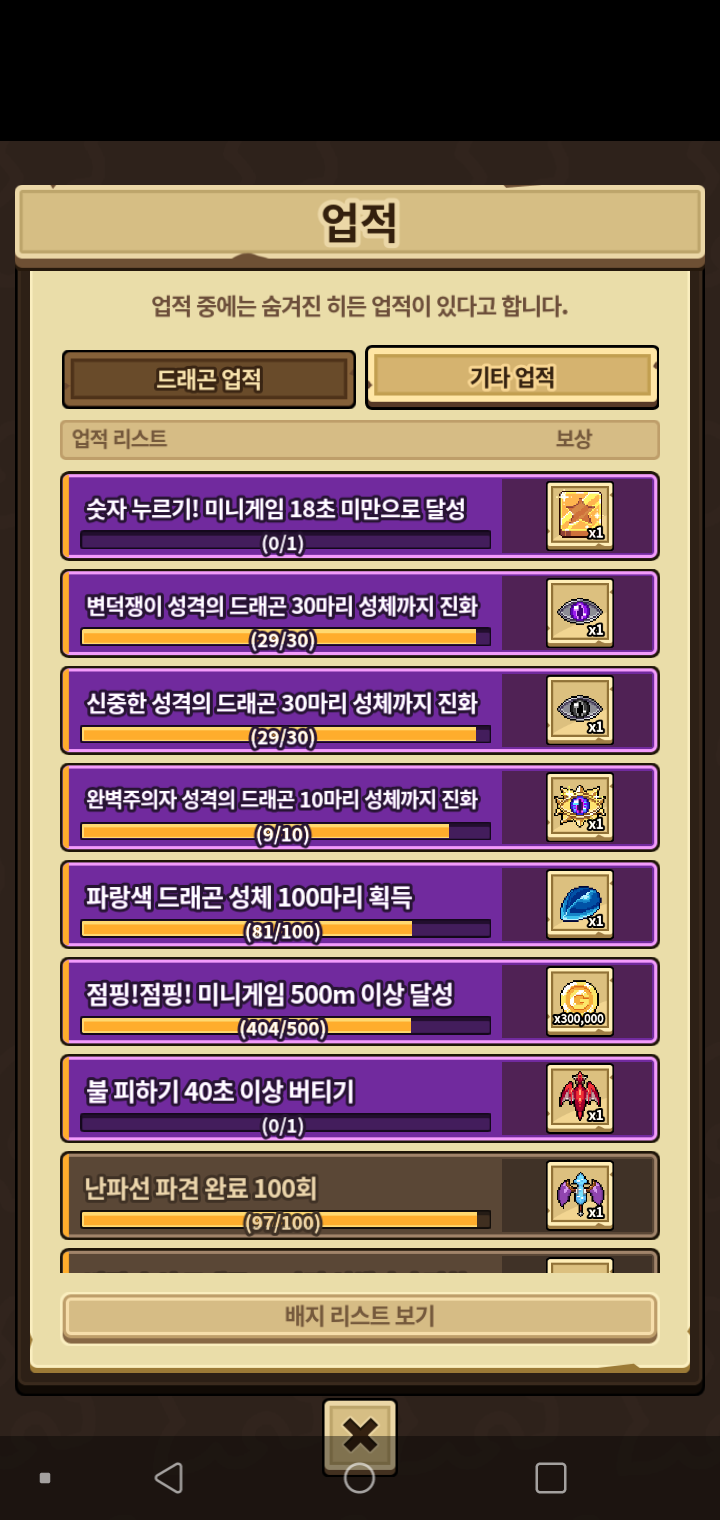The image size is (720, 1520).
Task: Go back with the system back button
Action: tap(168, 1478)
